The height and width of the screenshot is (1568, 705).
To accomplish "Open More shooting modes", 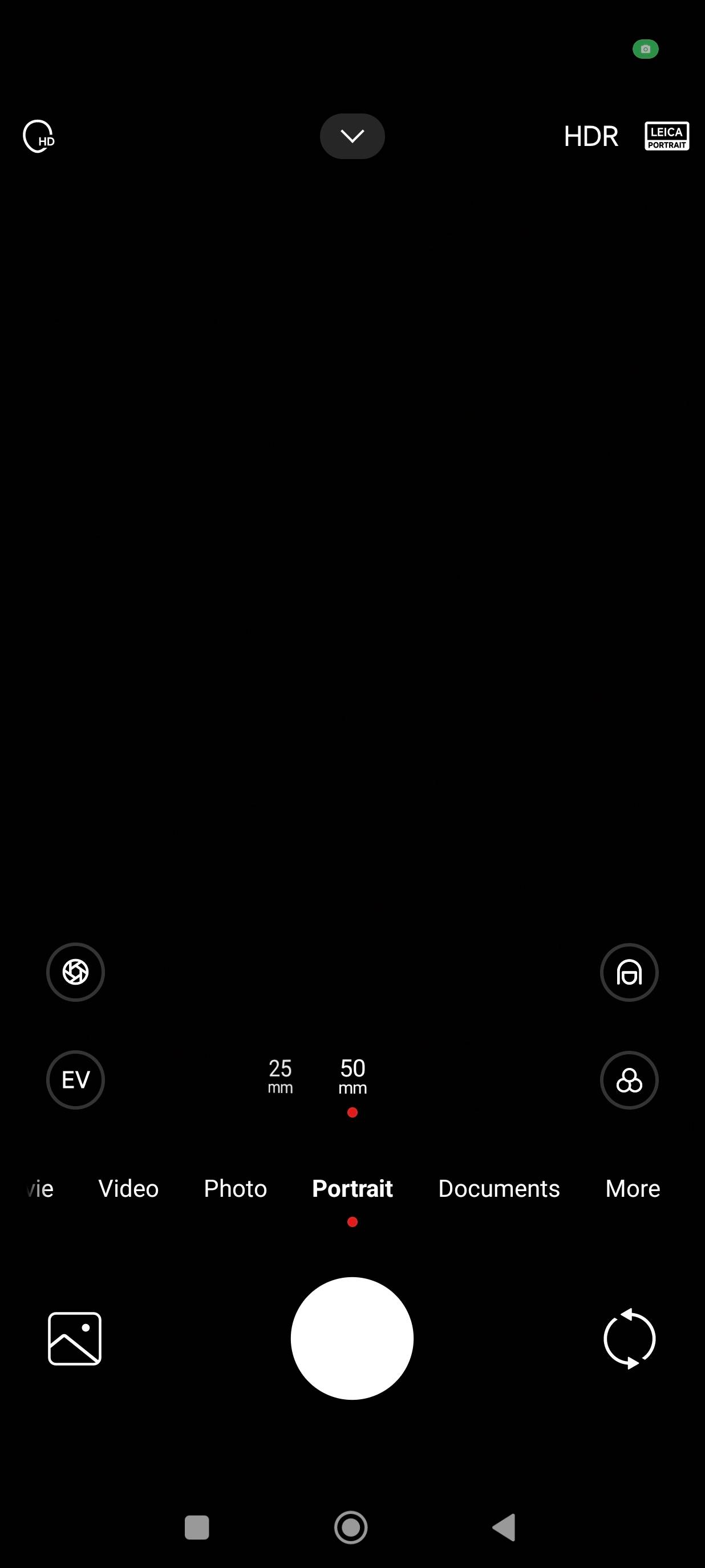I will click(632, 1188).
